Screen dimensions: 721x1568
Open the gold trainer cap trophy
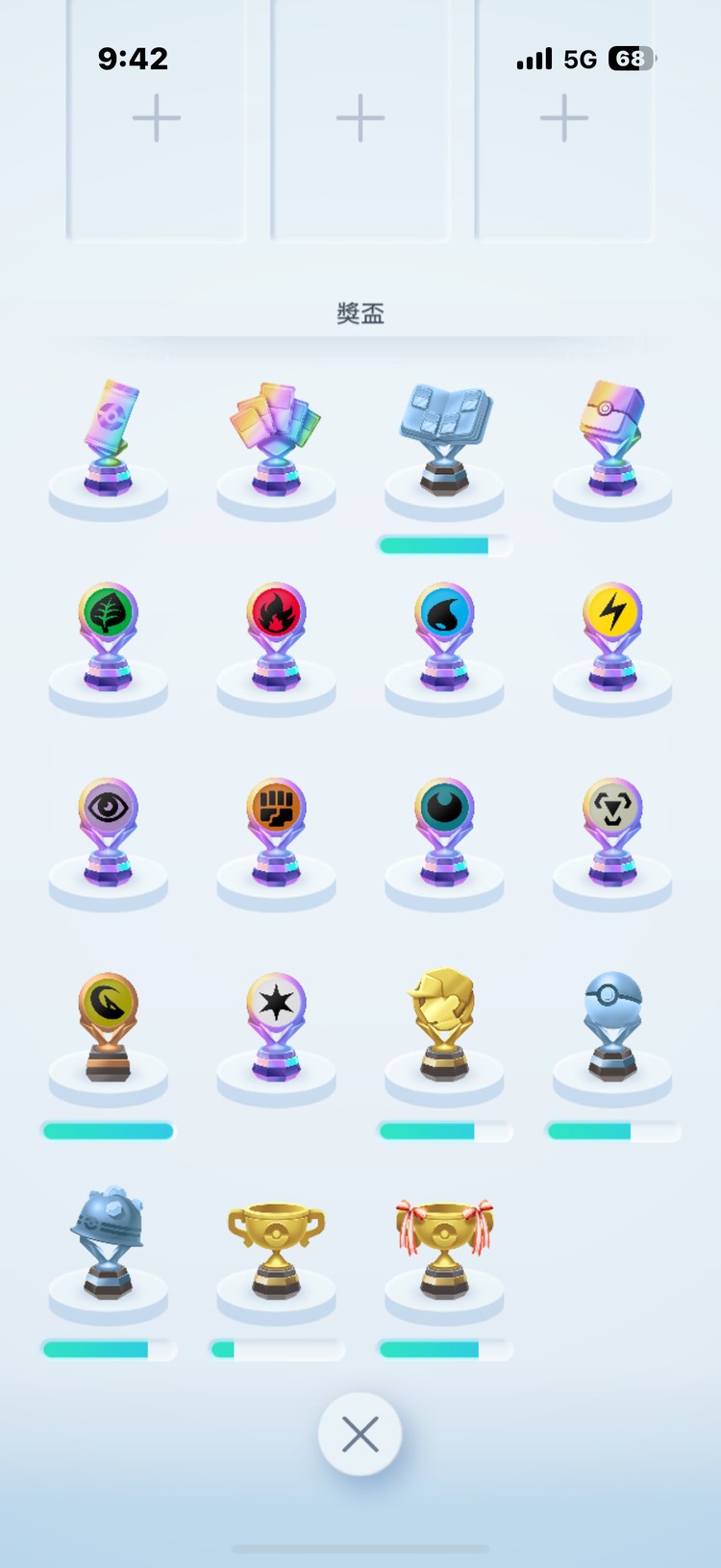[x=444, y=1025]
